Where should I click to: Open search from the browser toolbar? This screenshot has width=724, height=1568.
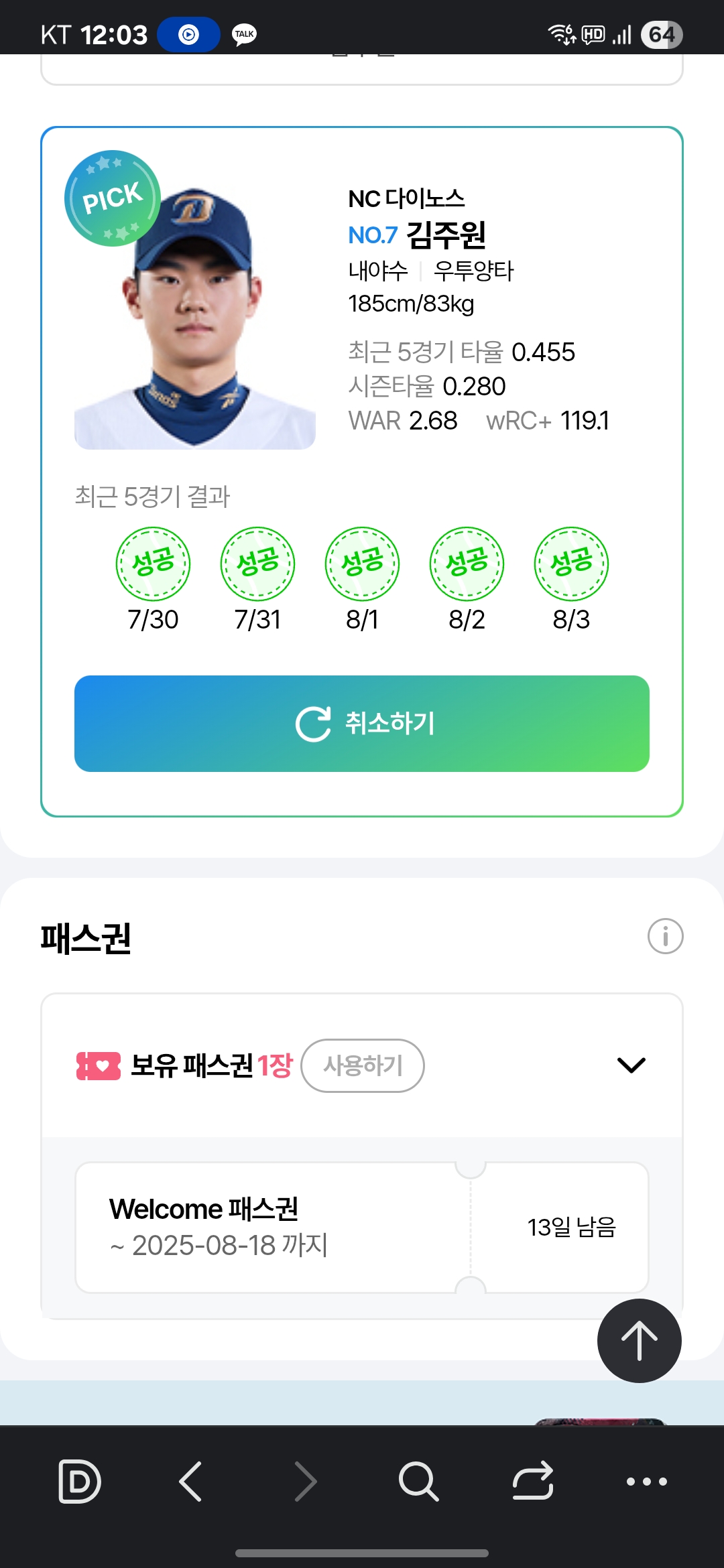(x=418, y=1481)
